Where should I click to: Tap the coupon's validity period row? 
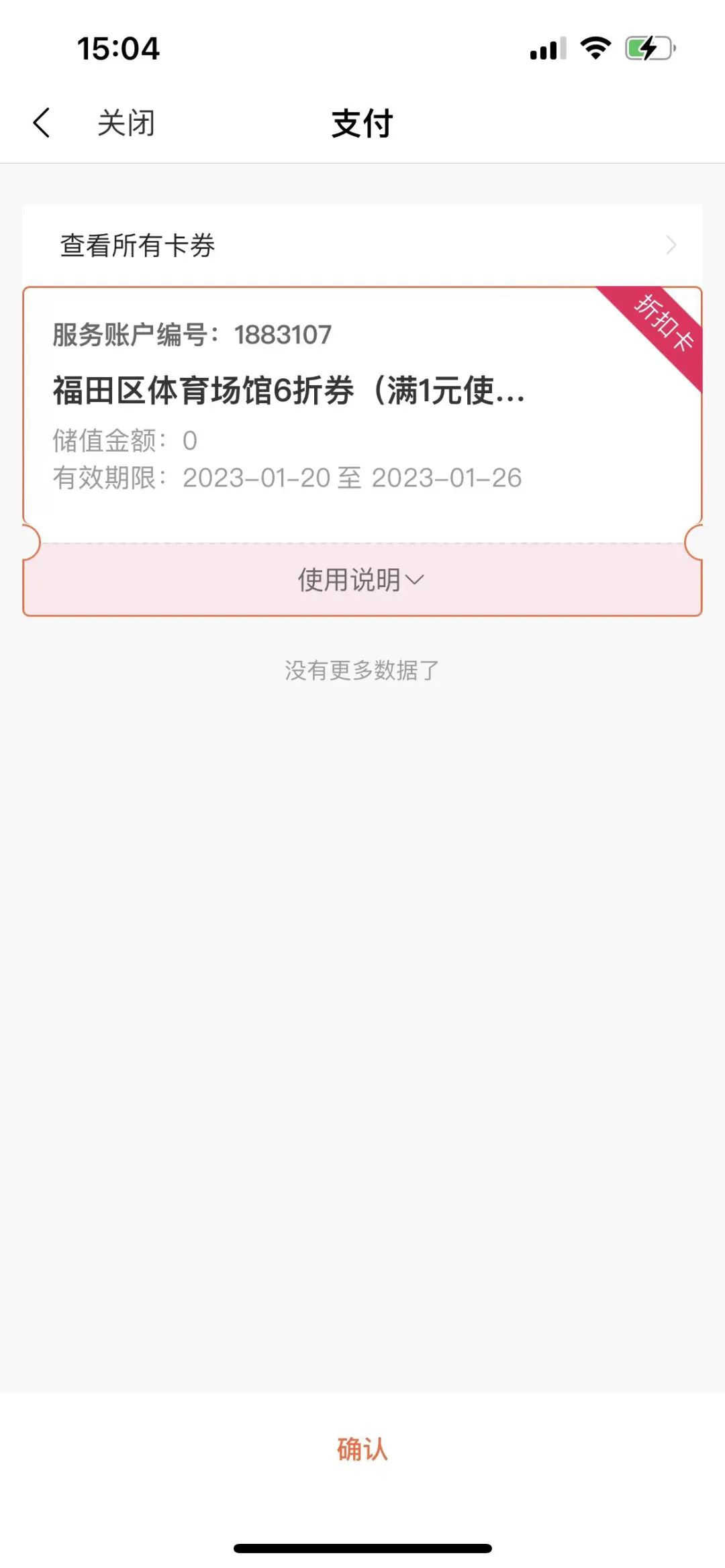tap(287, 478)
